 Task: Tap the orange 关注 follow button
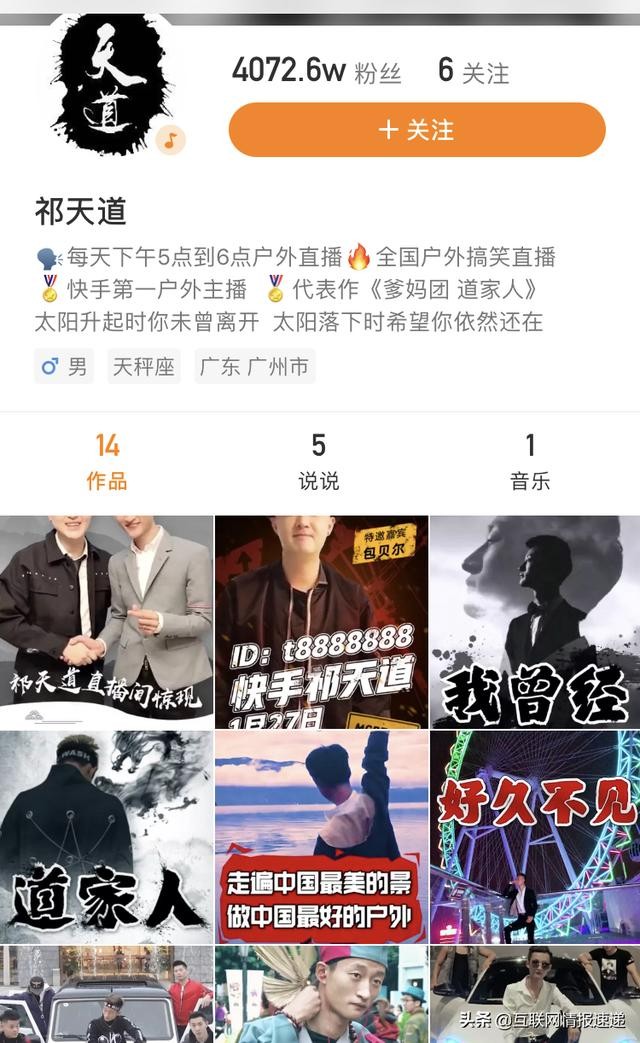coord(417,130)
